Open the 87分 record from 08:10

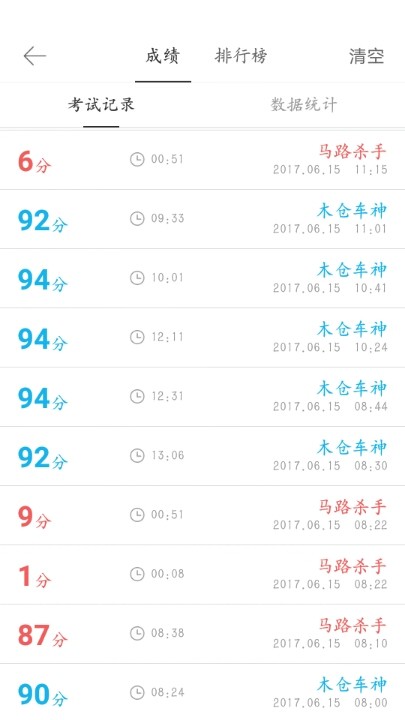tap(202, 634)
